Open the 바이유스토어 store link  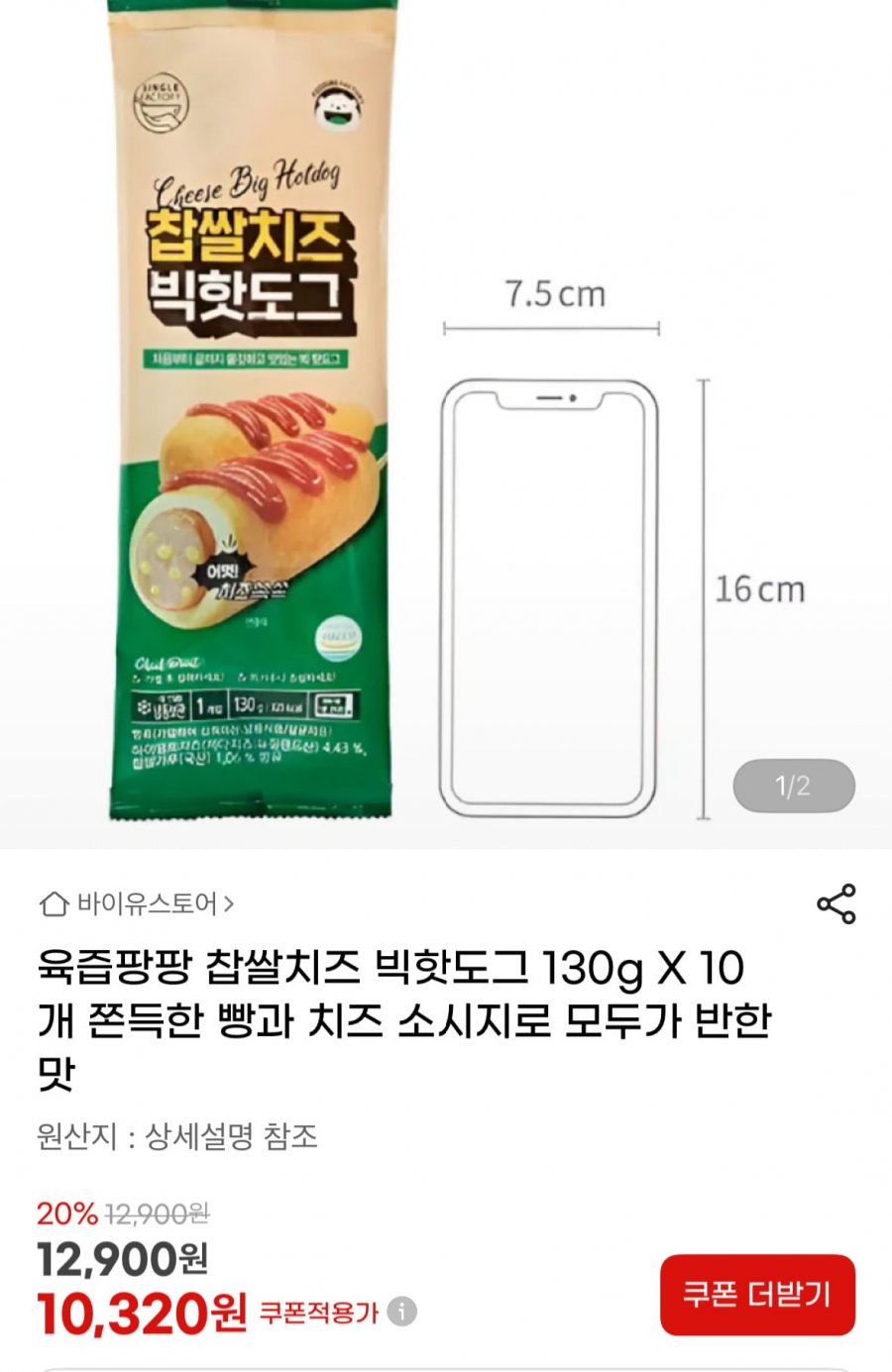tap(137, 903)
